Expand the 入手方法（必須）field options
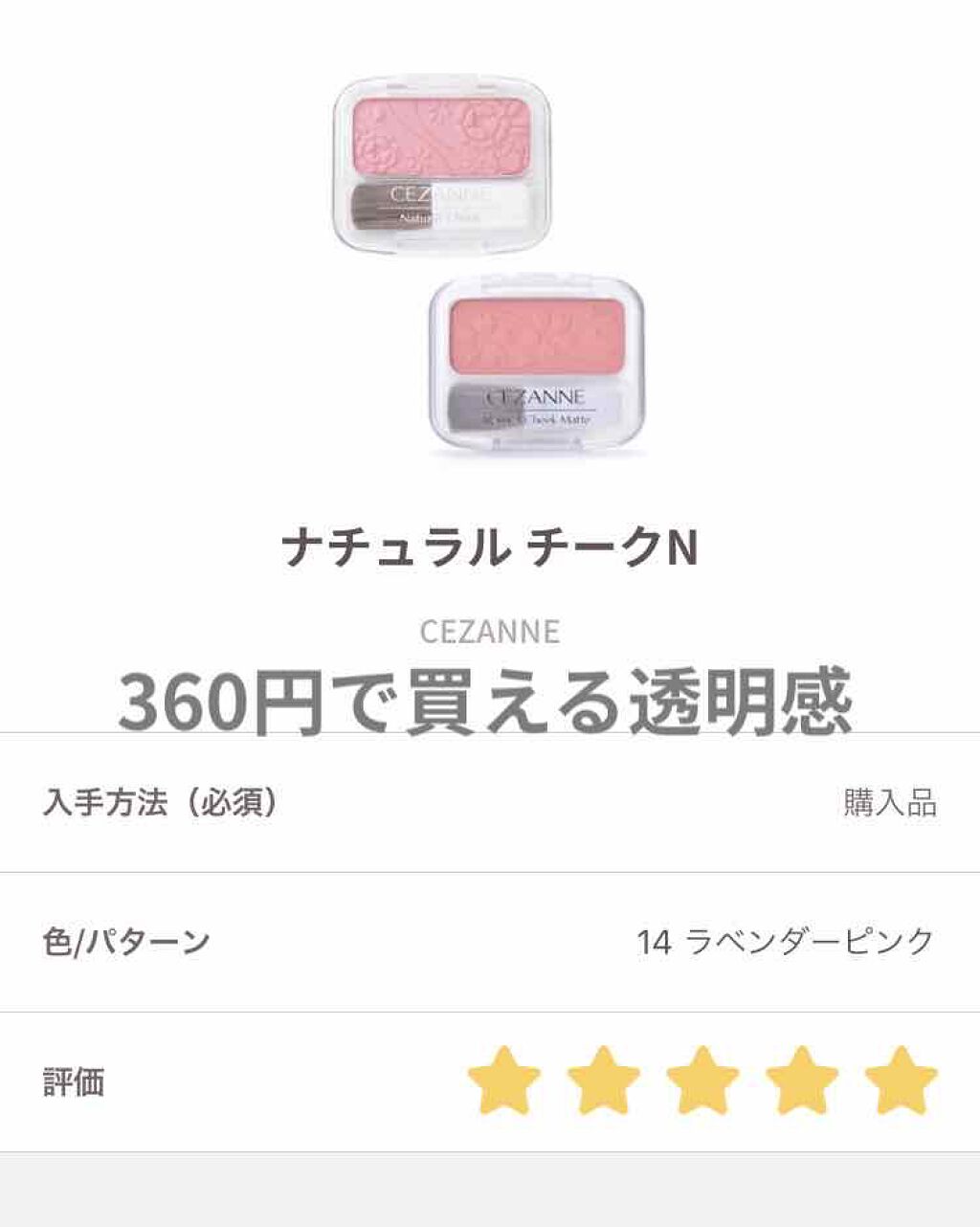980x1227 pixels. [x=162, y=802]
